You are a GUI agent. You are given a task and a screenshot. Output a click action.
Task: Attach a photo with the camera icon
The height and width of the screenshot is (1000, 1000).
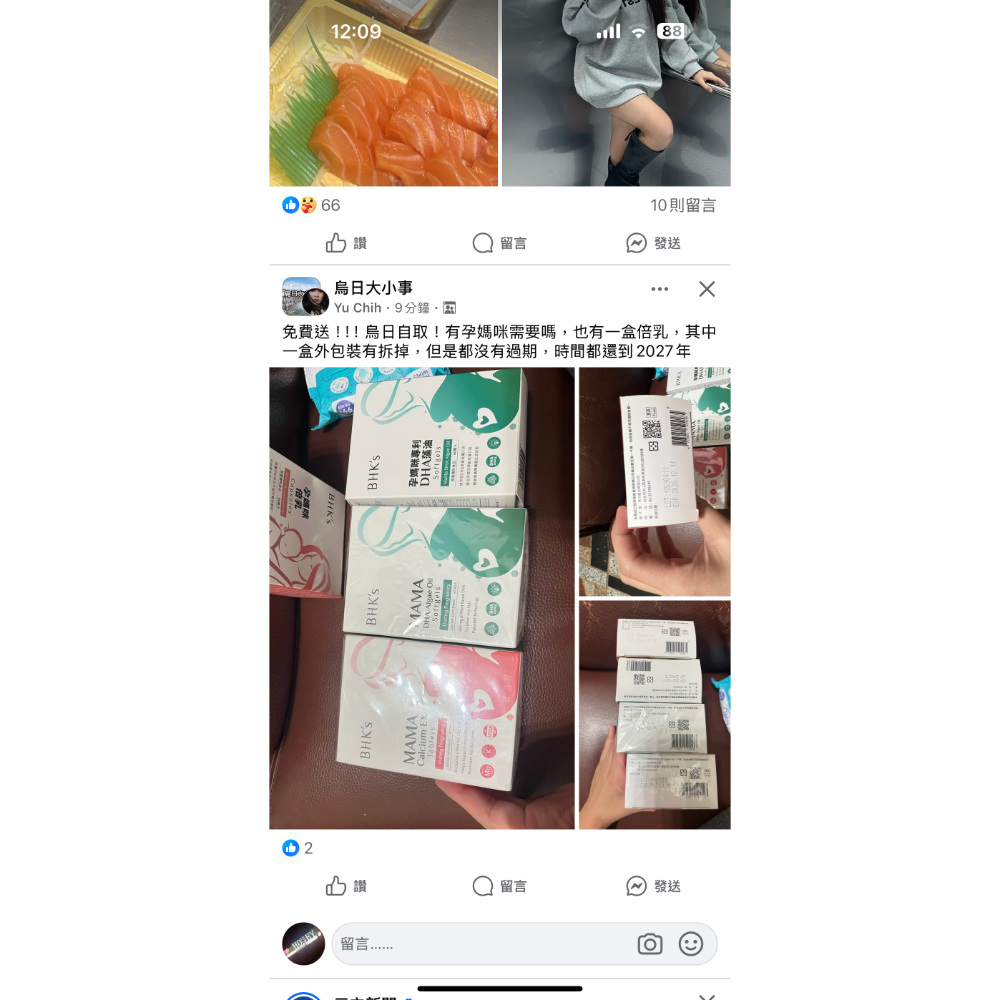coord(650,944)
